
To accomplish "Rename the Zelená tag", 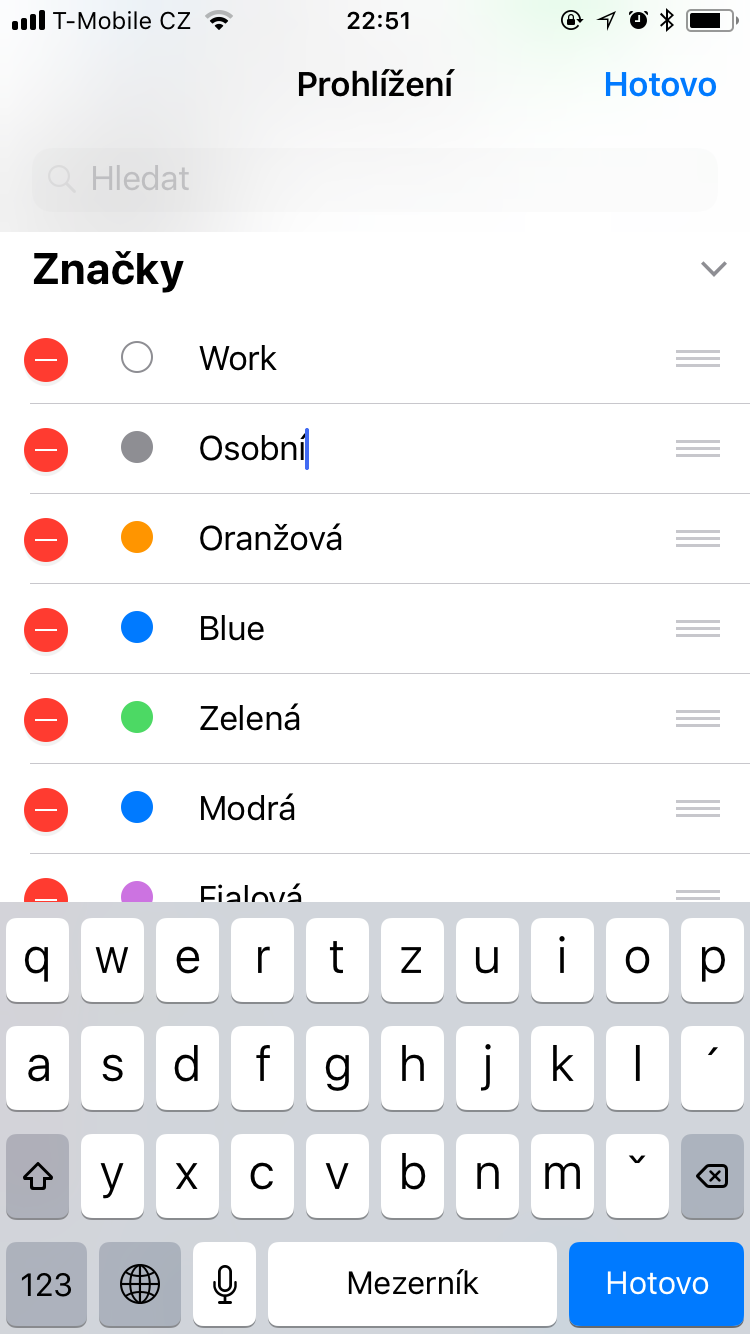I will coord(250,719).
